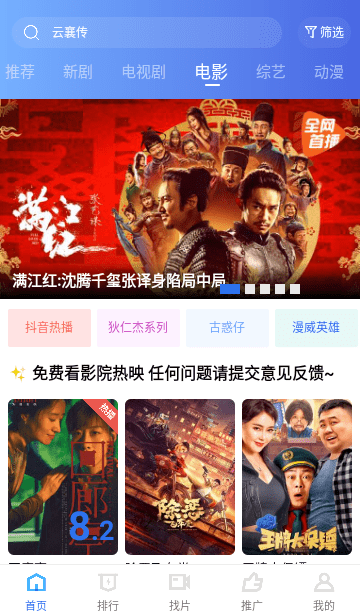Open the 满江红 movie banner
This screenshot has height=614, width=360.
[x=180, y=199]
